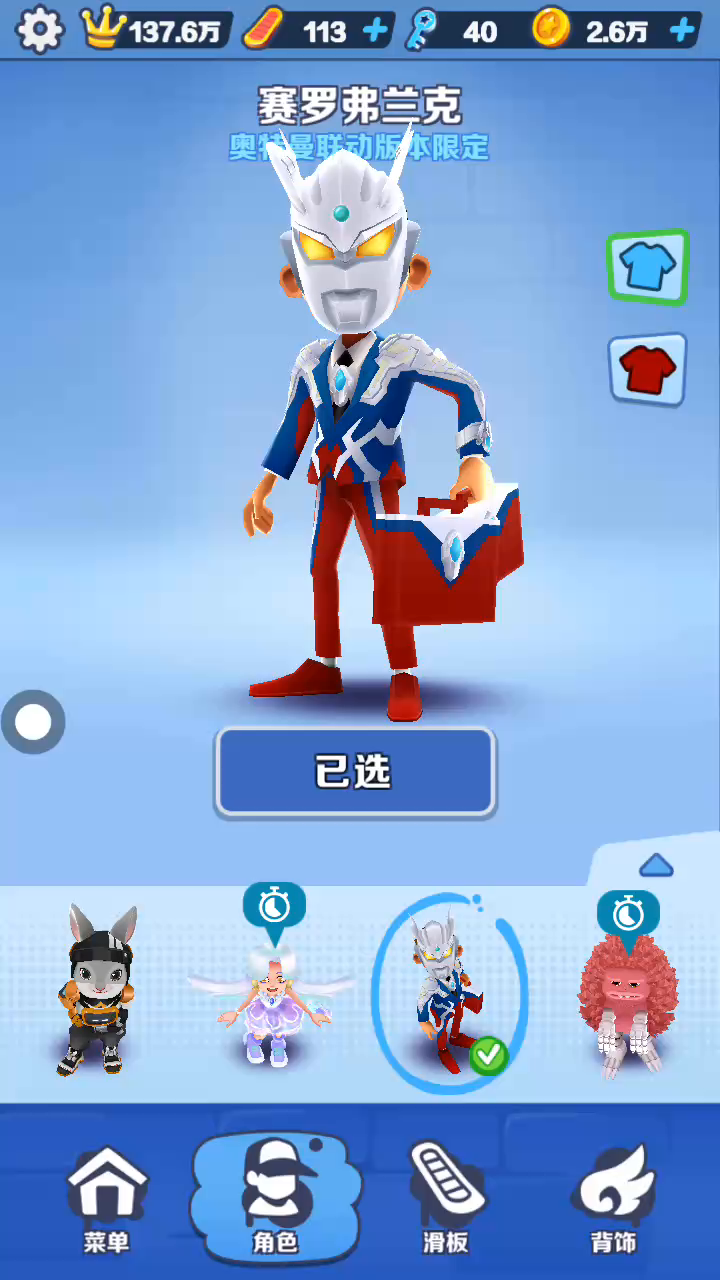Add more hoverboards with plus
Screen dimensions: 720x1280
pos(375,31)
